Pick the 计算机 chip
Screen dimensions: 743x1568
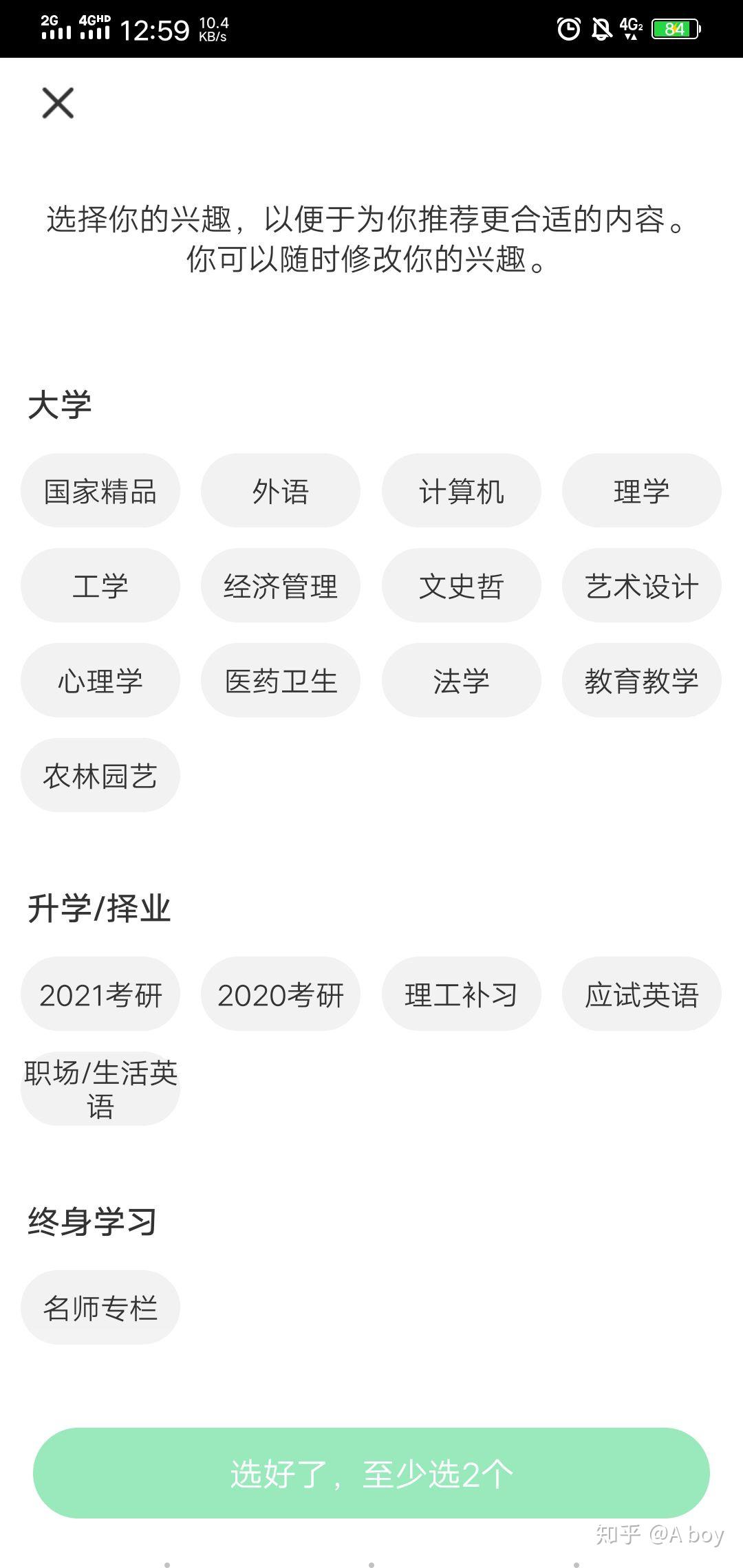[x=461, y=491]
